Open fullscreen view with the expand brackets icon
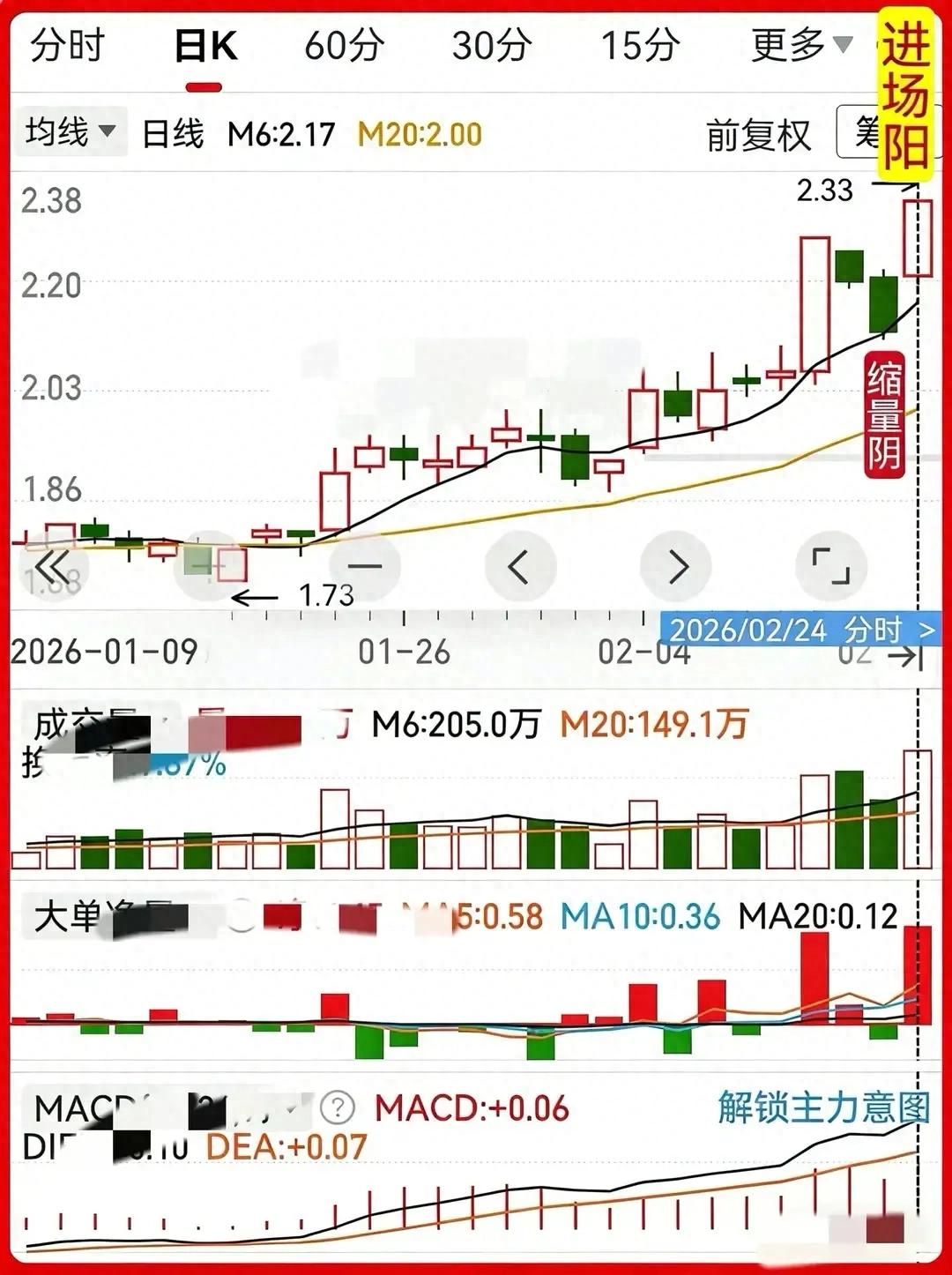Viewport: 952px width, 1275px height. coord(829,564)
